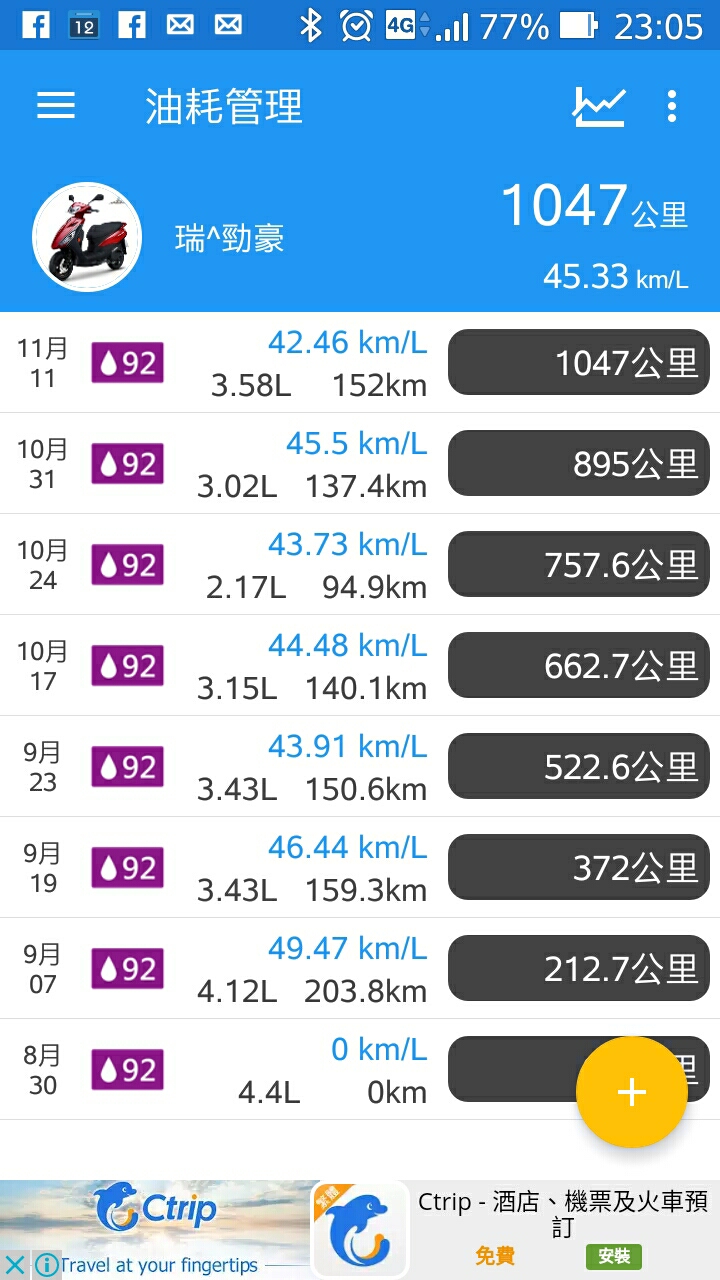Viewport: 720px width, 1280px height.
Task: View the fuel consumption chart
Action: pyautogui.click(x=598, y=106)
